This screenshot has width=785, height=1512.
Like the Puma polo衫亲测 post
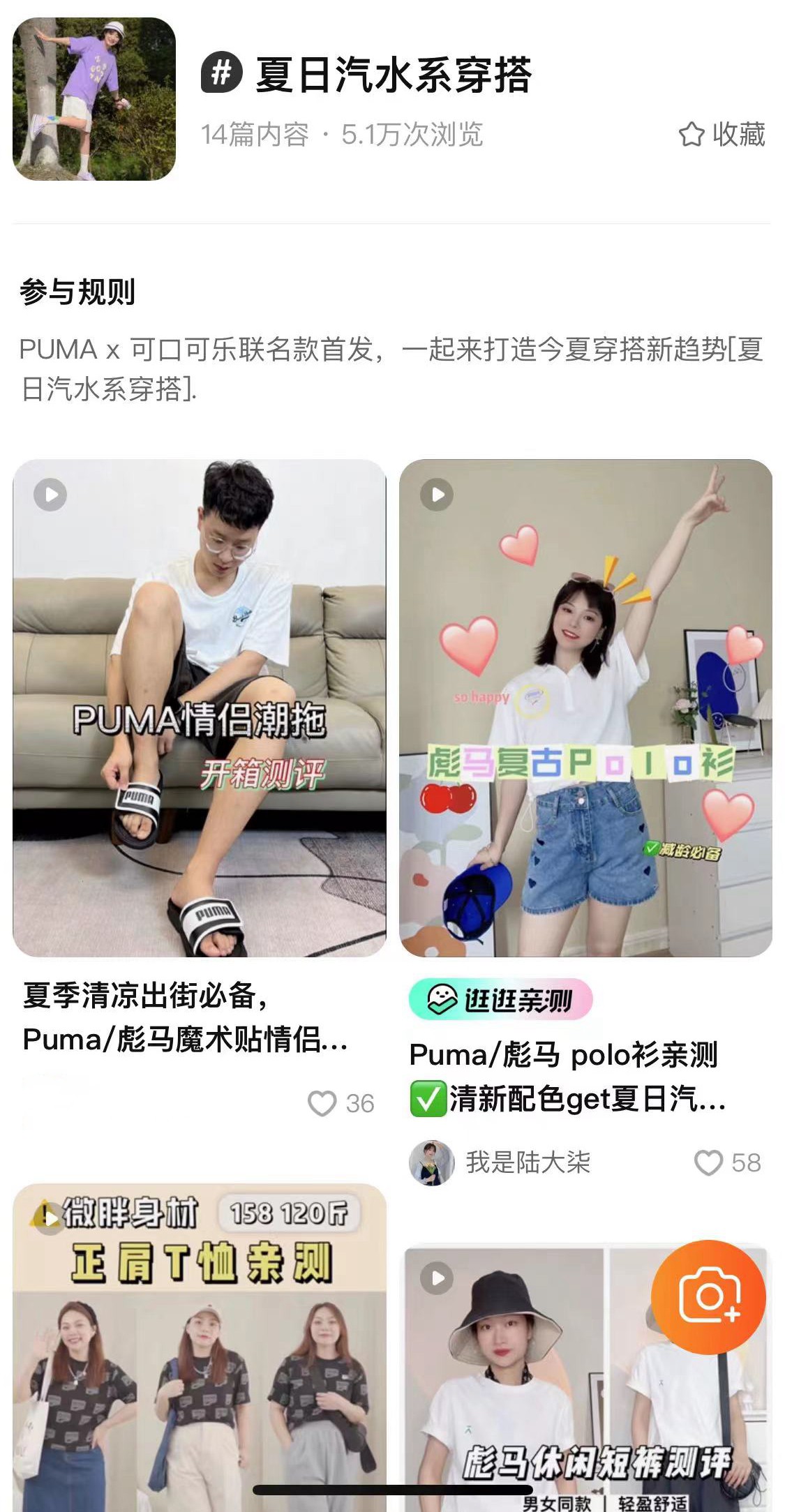(708, 1162)
